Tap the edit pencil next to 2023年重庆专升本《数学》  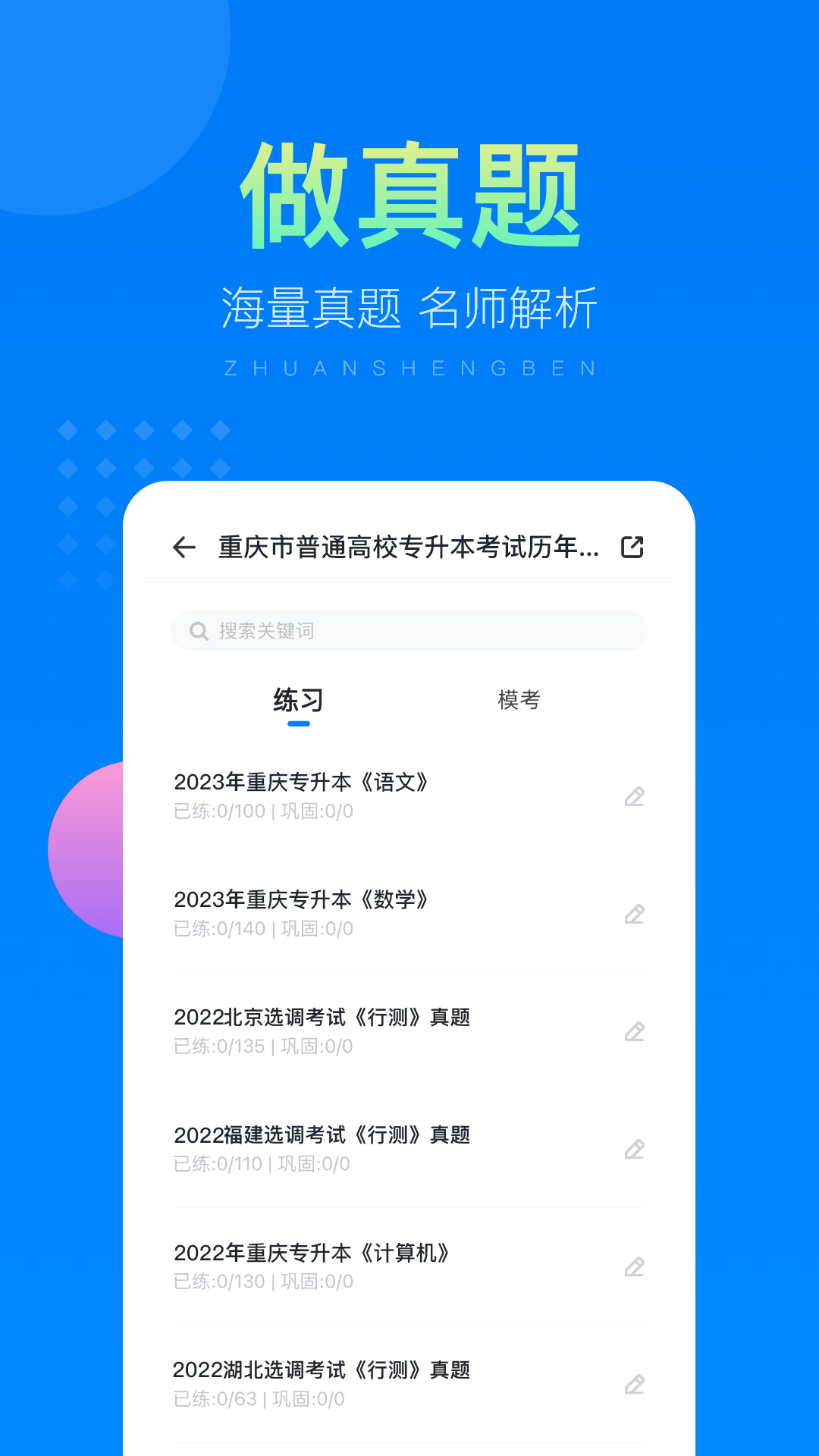[635, 915]
